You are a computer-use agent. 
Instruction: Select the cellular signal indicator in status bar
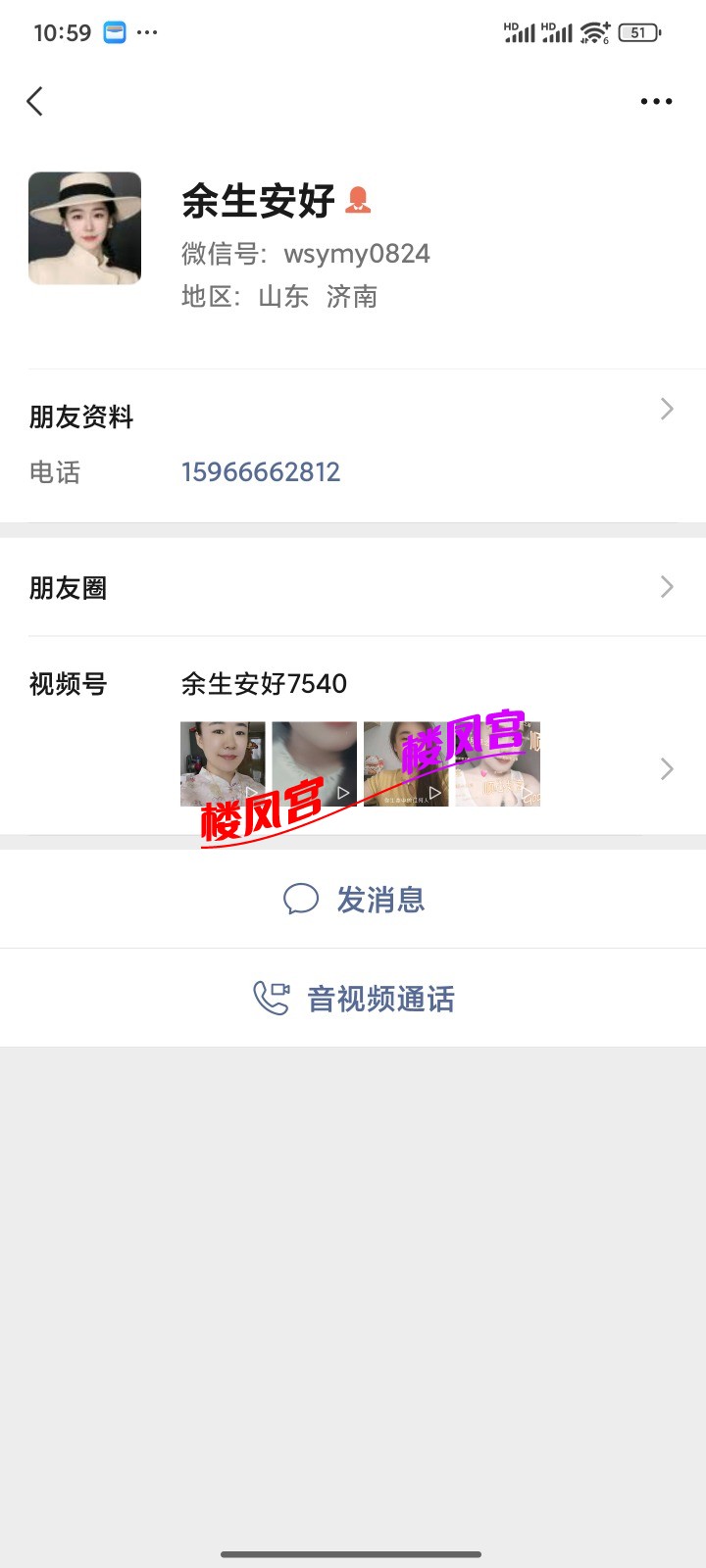521,32
